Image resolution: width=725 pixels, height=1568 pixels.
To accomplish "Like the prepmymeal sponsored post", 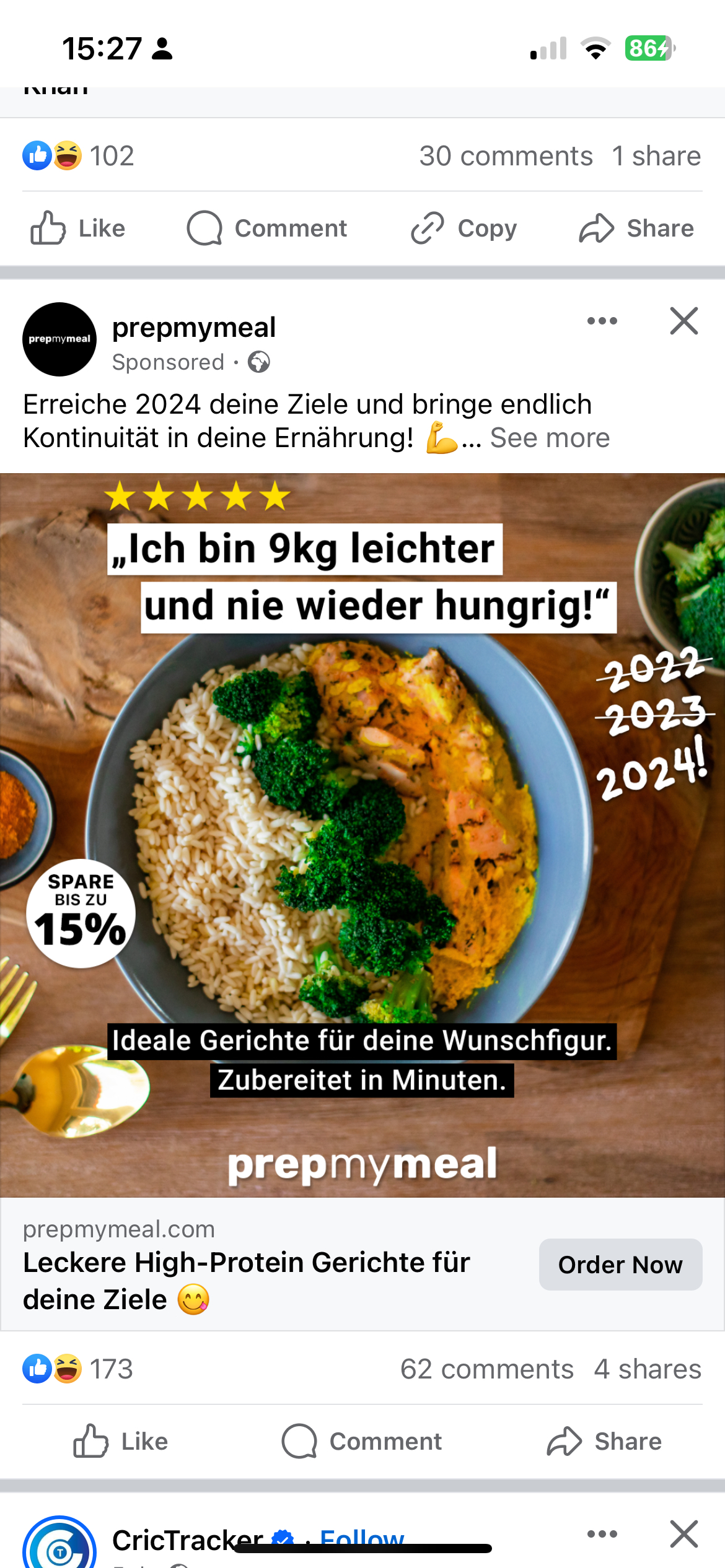I will (121, 1442).
